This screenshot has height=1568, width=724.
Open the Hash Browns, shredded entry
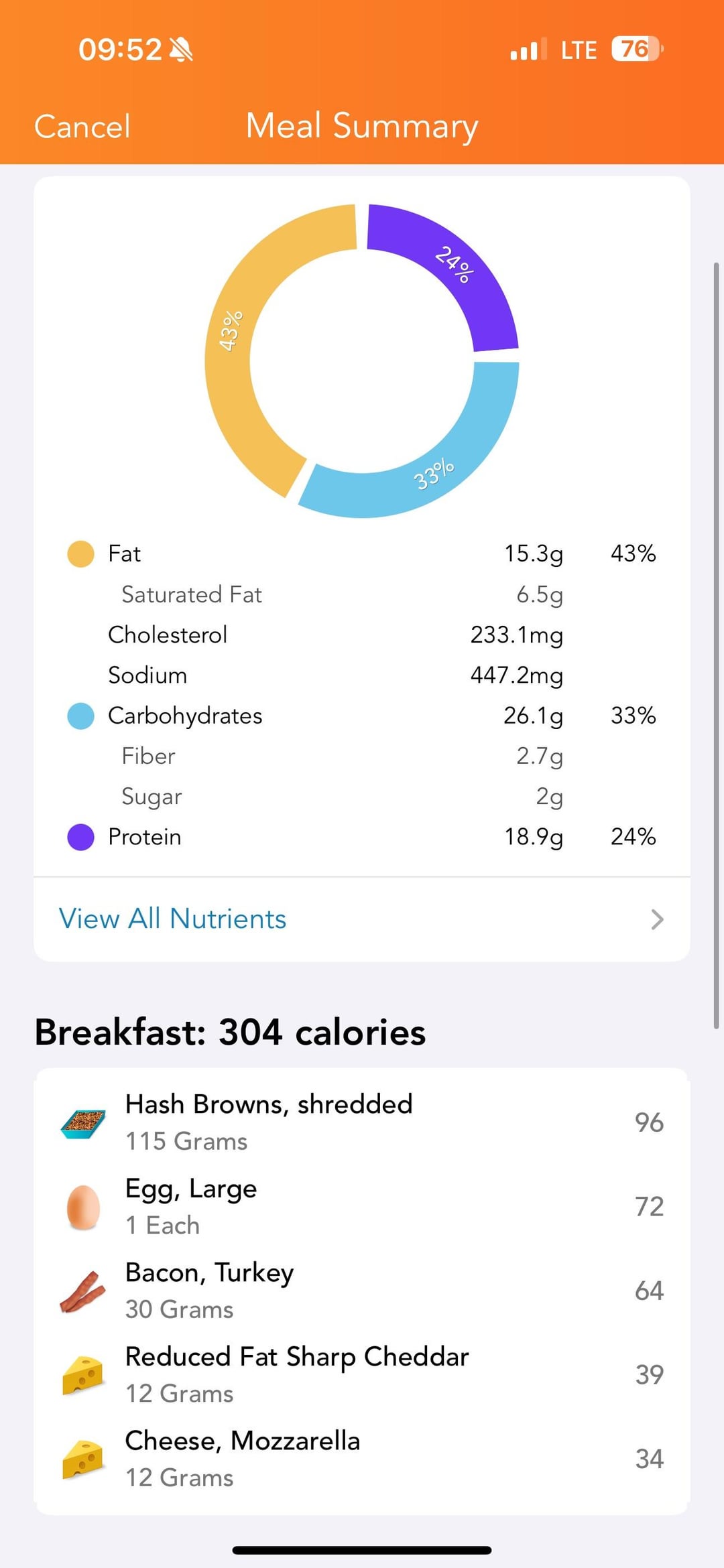coord(362,1122)
